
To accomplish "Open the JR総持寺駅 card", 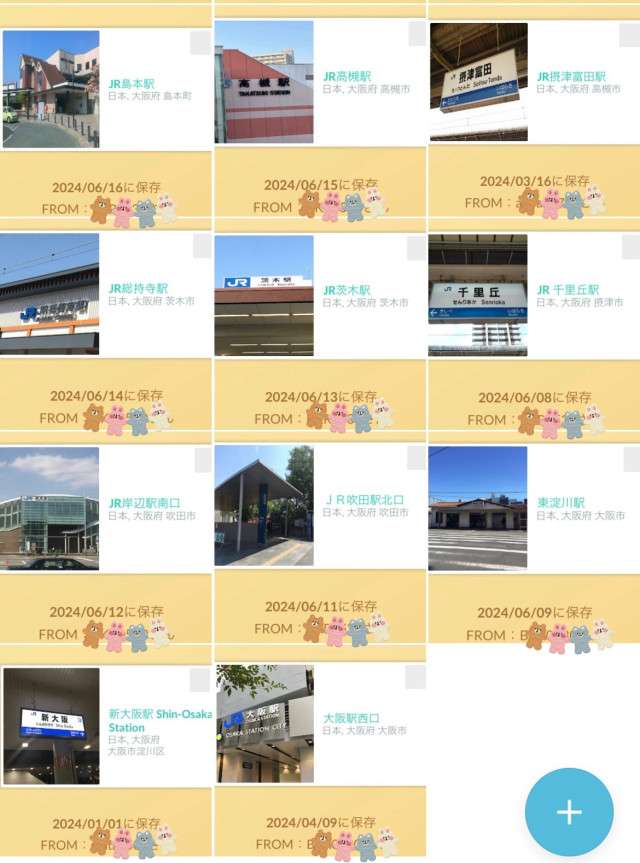I will pos(138,288).
